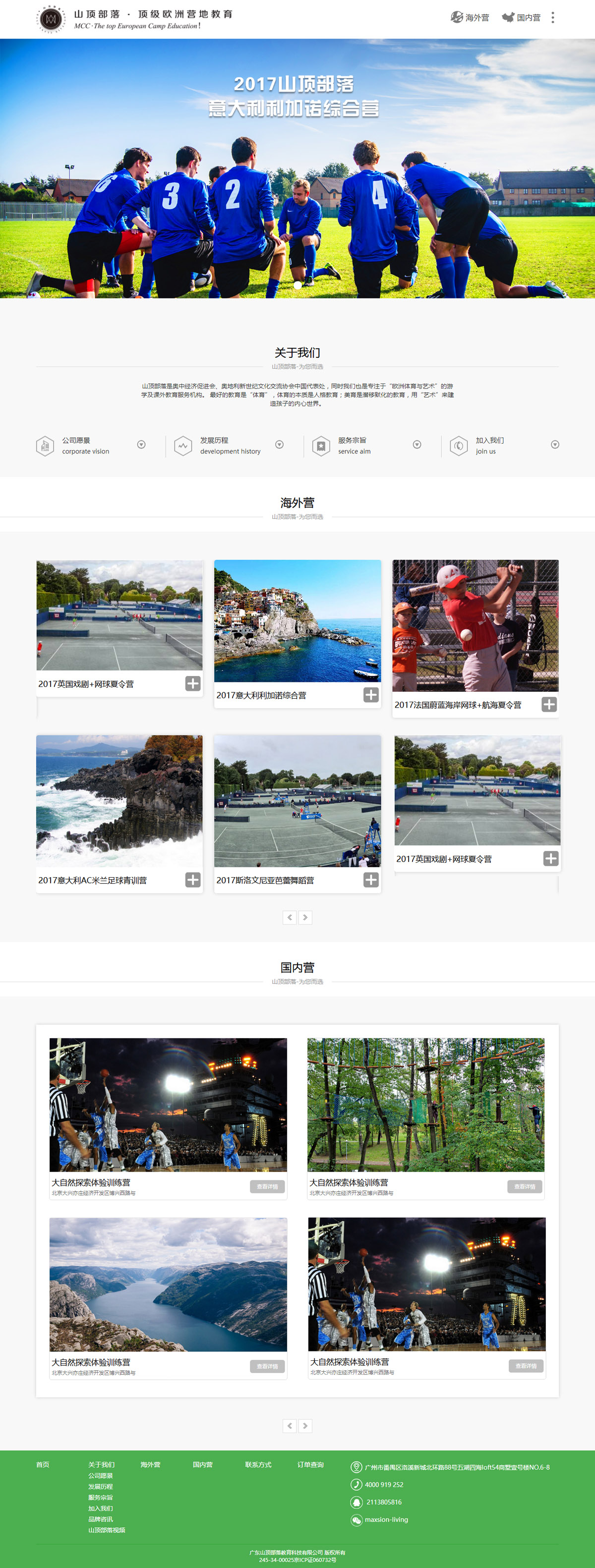This screenshot has width=595, height=1568.
Task: Open 联系方式 link in the footer
Action: (258, 1464)
